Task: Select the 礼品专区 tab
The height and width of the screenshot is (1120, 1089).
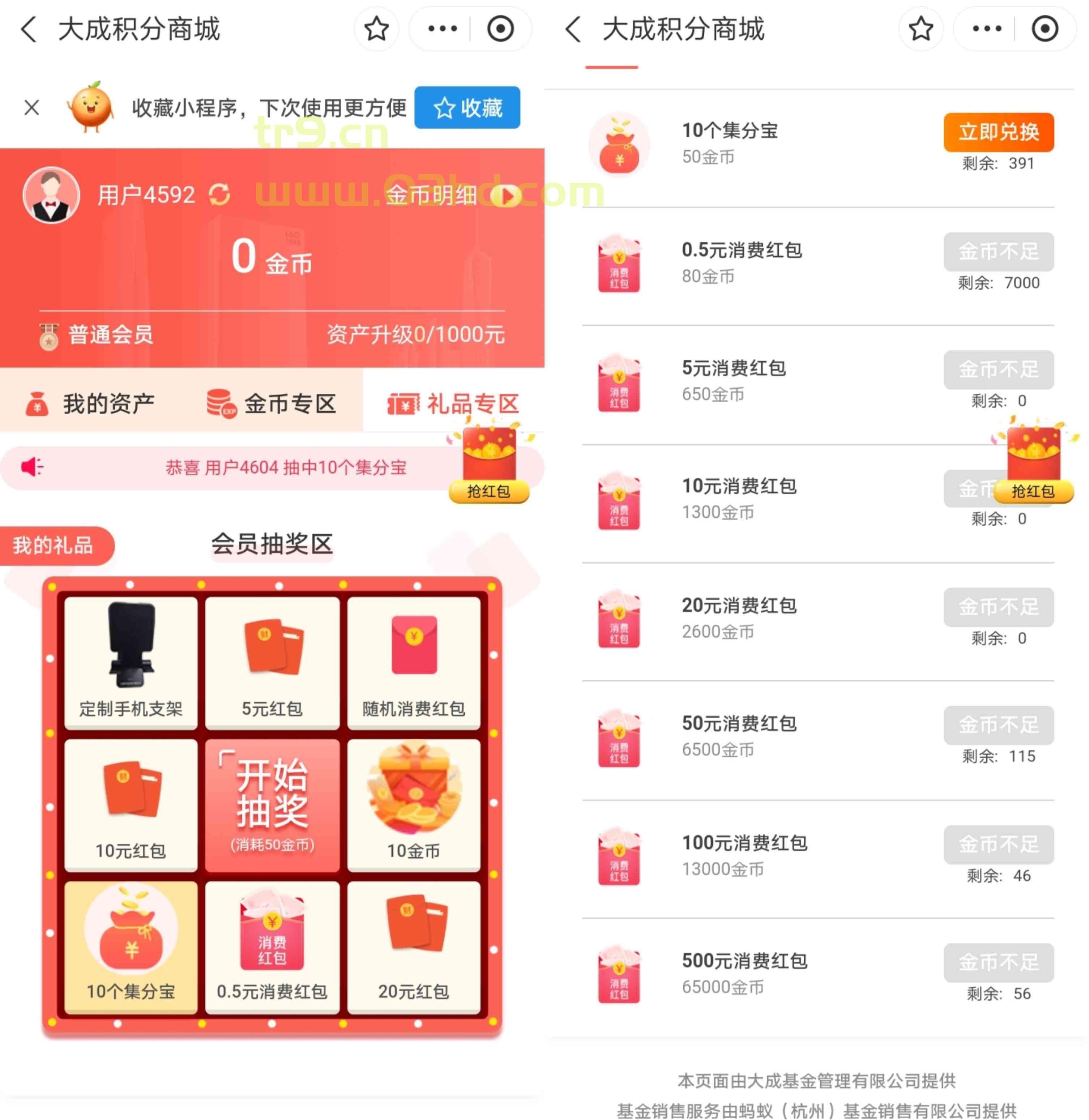Action: tap(453, 404)
